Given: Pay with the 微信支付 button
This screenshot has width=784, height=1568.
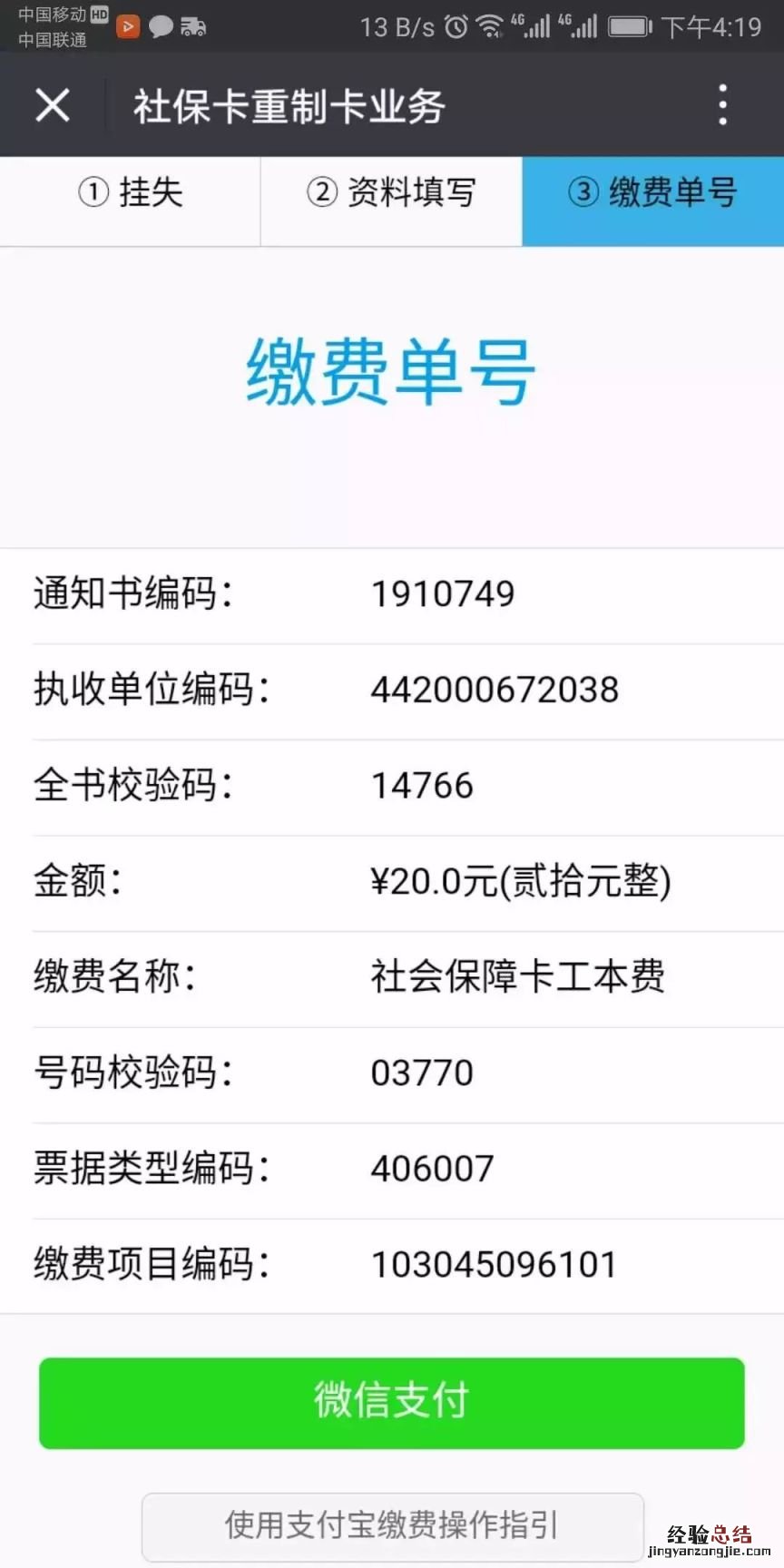Looking at the screenshot, I should click(391, 1402).
